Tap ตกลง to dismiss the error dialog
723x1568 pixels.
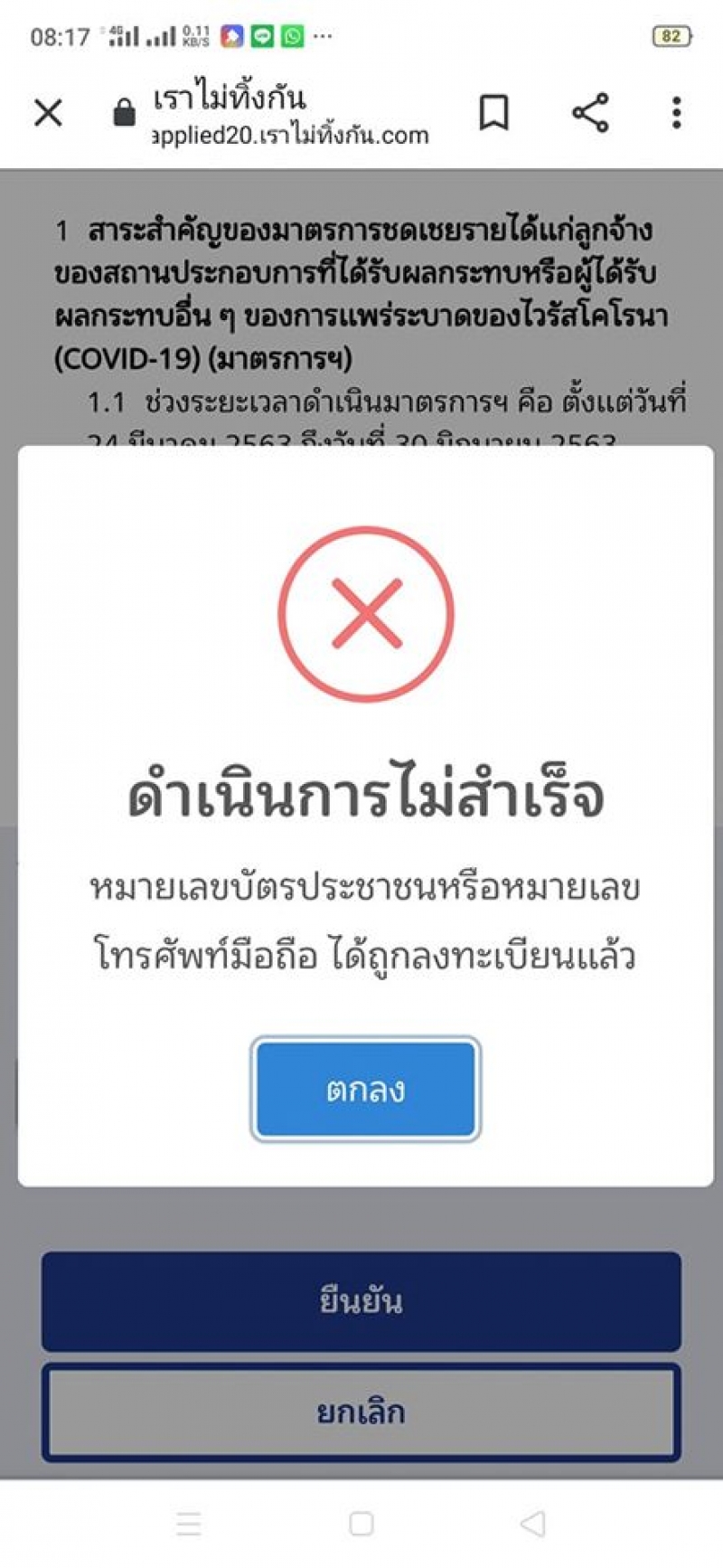tap(365, 1089)
